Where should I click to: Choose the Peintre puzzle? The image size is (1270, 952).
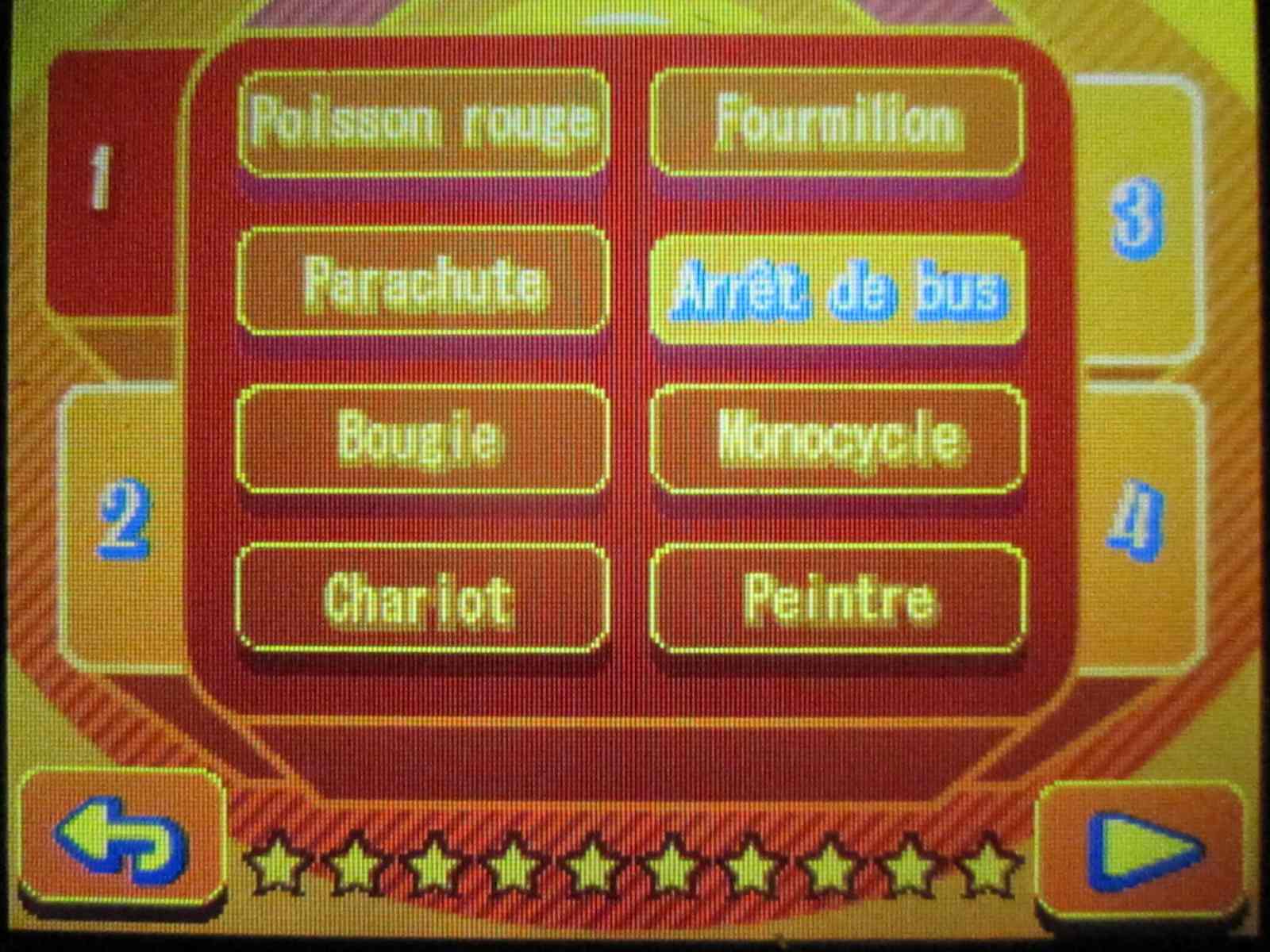(838, 599)
